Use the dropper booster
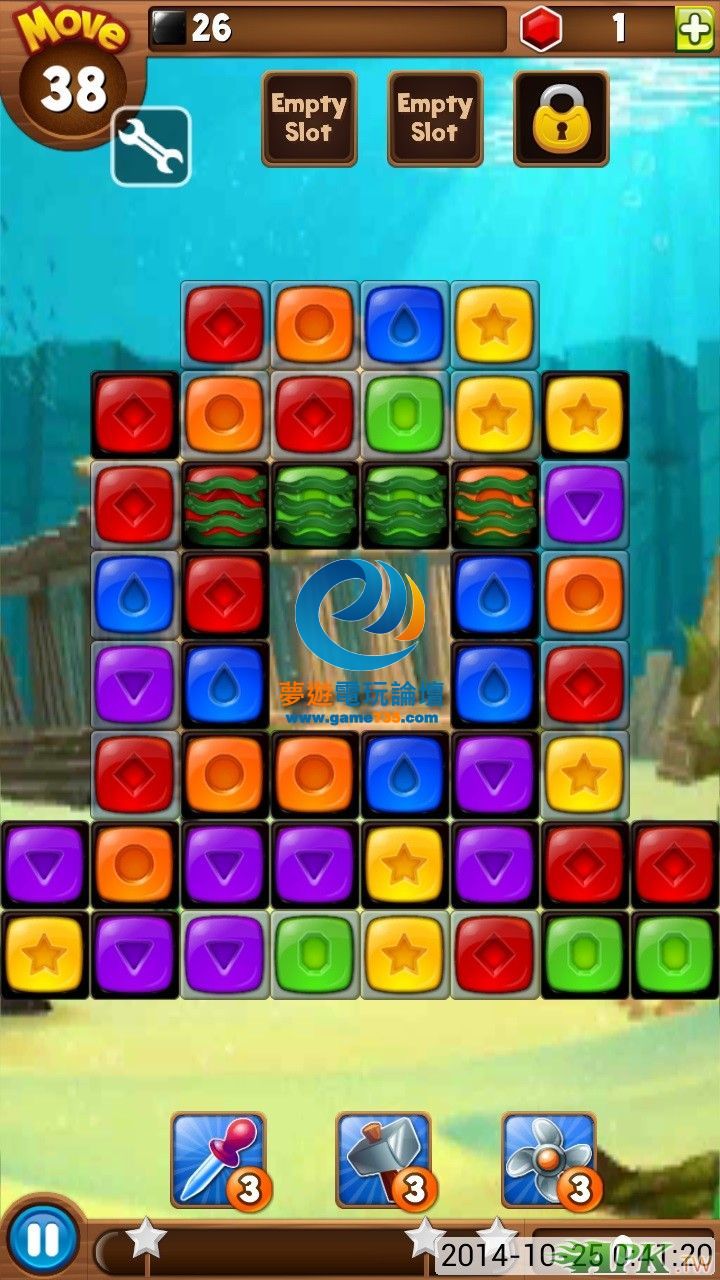This screenshot has width=720, height=1280. click(217, 1159)
